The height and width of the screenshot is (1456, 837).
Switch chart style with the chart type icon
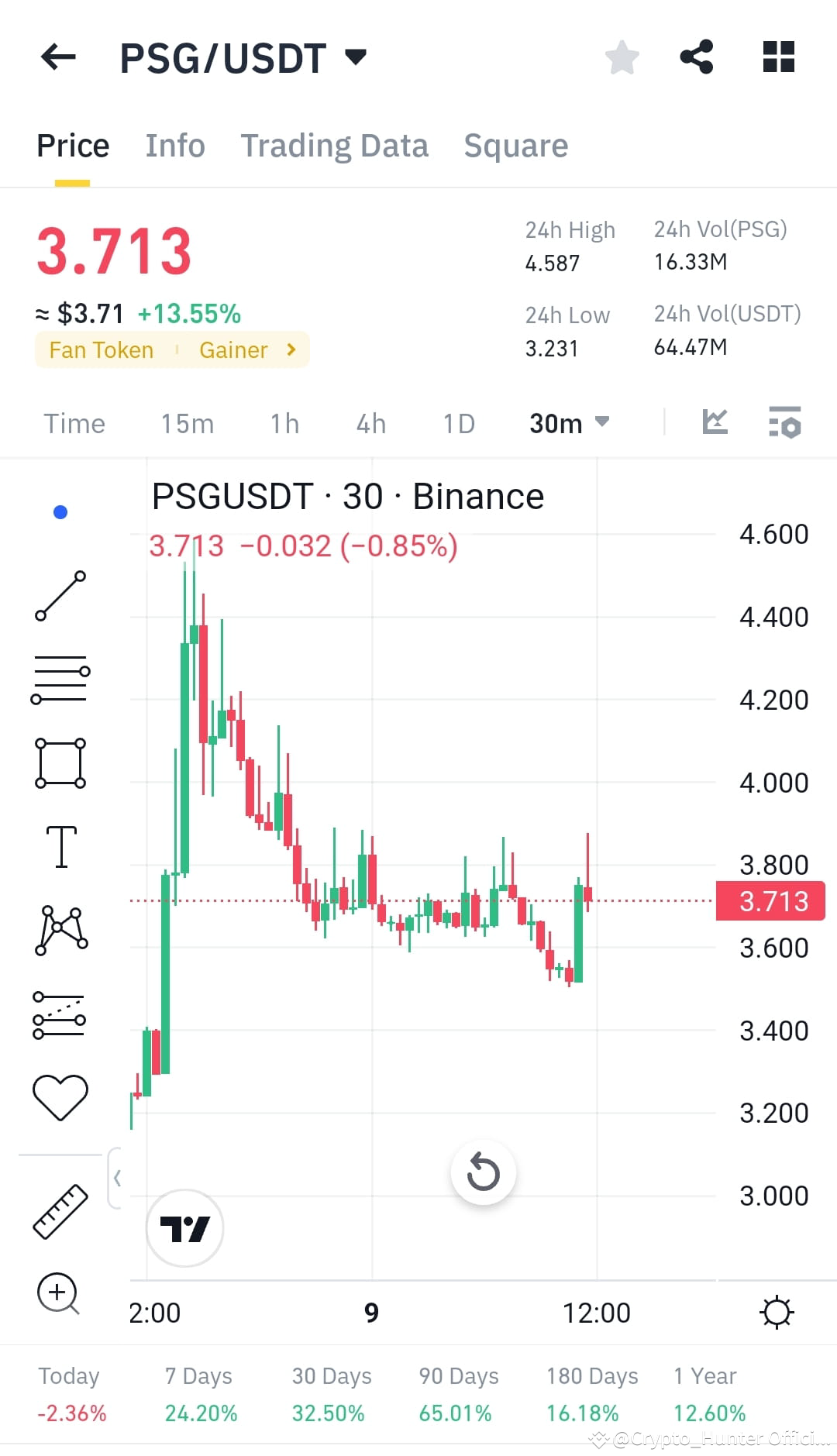[716, 422]
